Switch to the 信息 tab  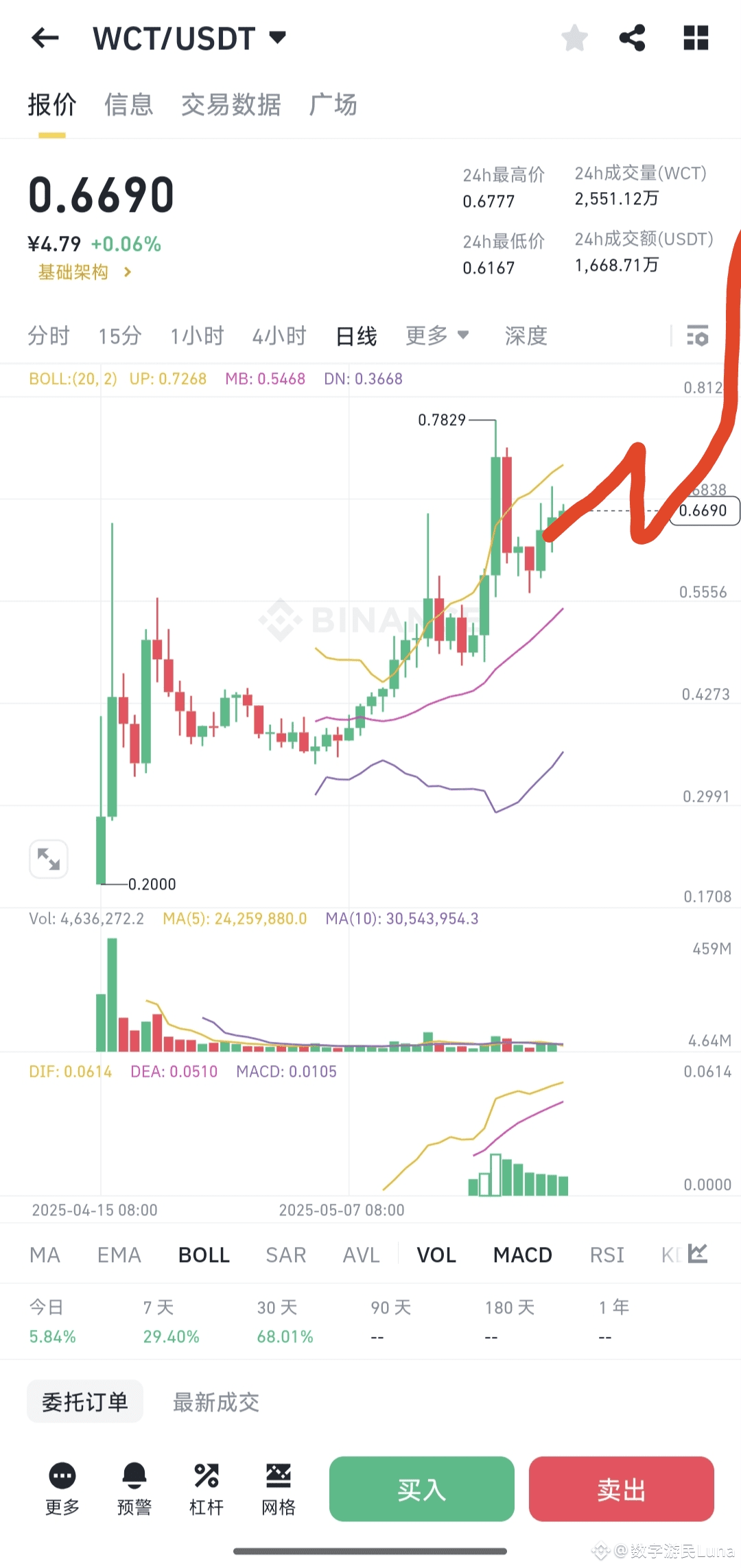coord(128,105)
